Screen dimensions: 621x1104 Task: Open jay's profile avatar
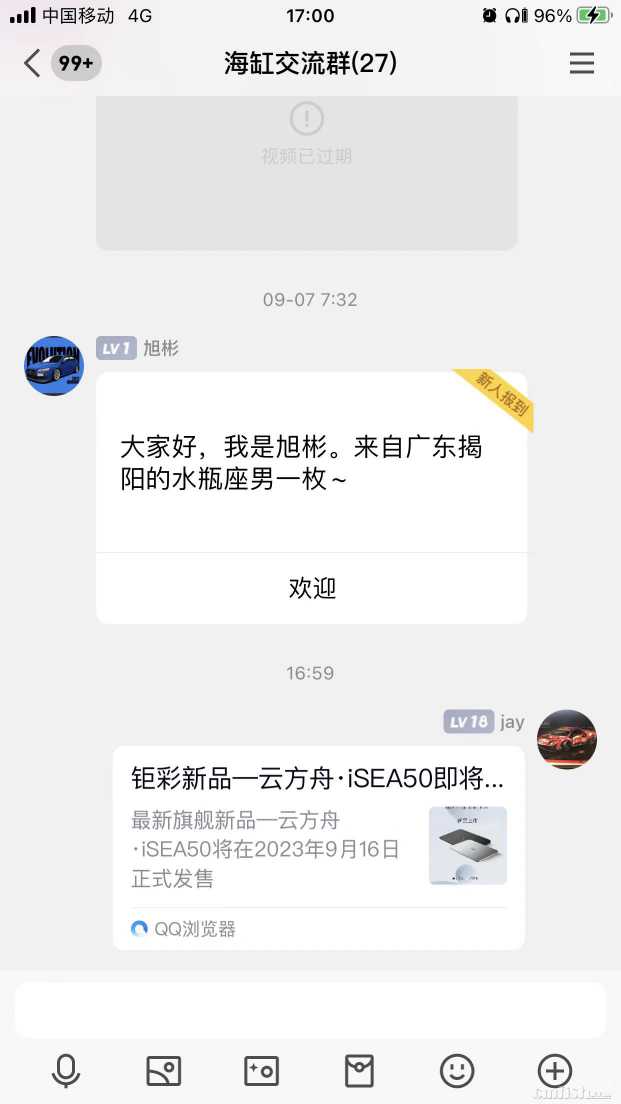567,740
